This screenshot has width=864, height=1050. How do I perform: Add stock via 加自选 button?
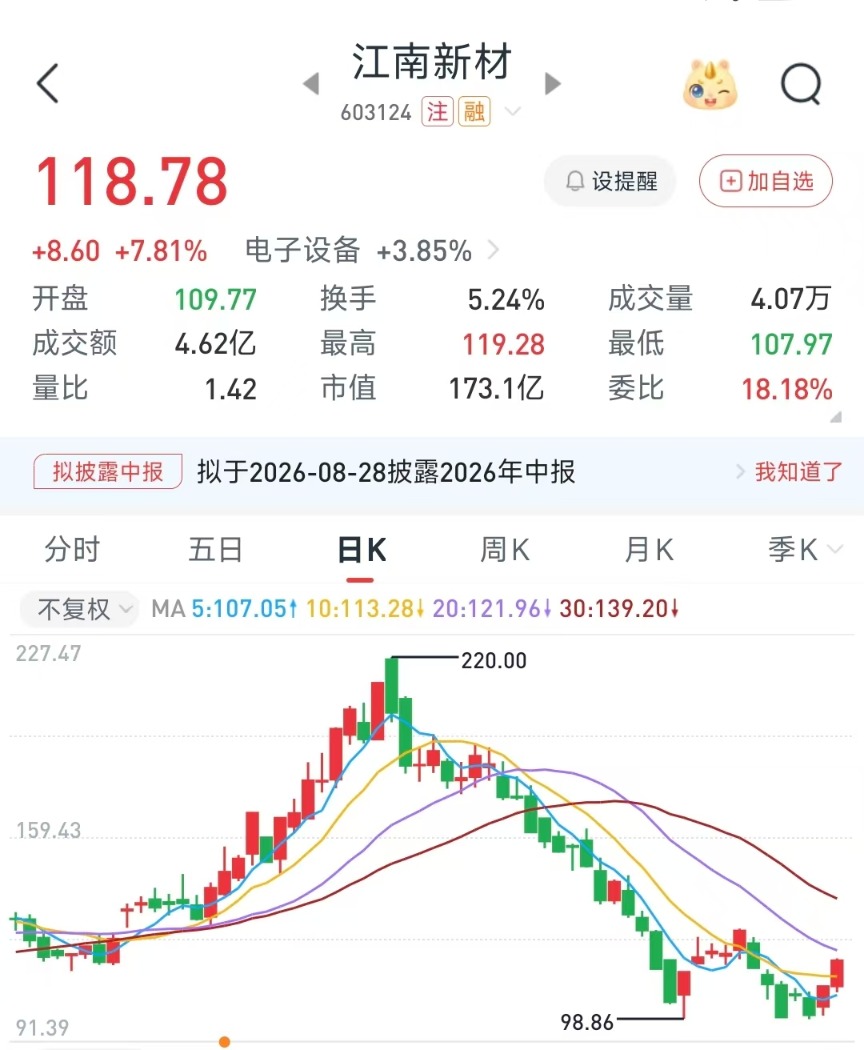[766, 181]
